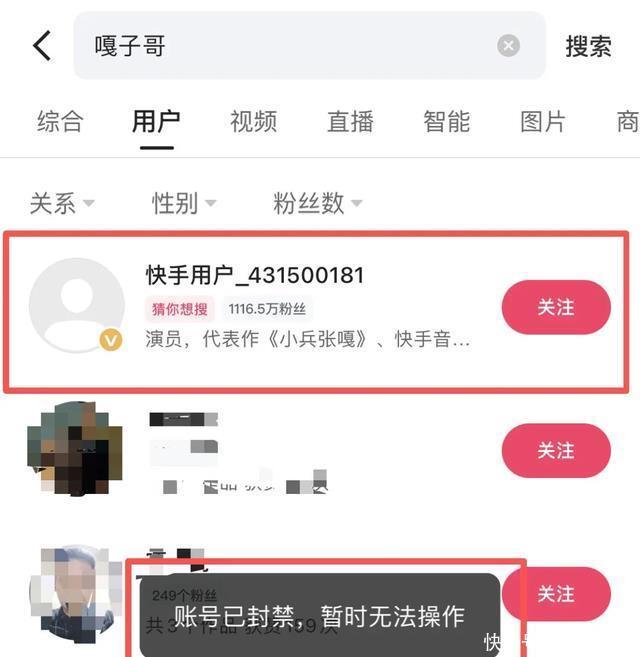Follow 快手用户_431500181 with the 关注 button

555,307
